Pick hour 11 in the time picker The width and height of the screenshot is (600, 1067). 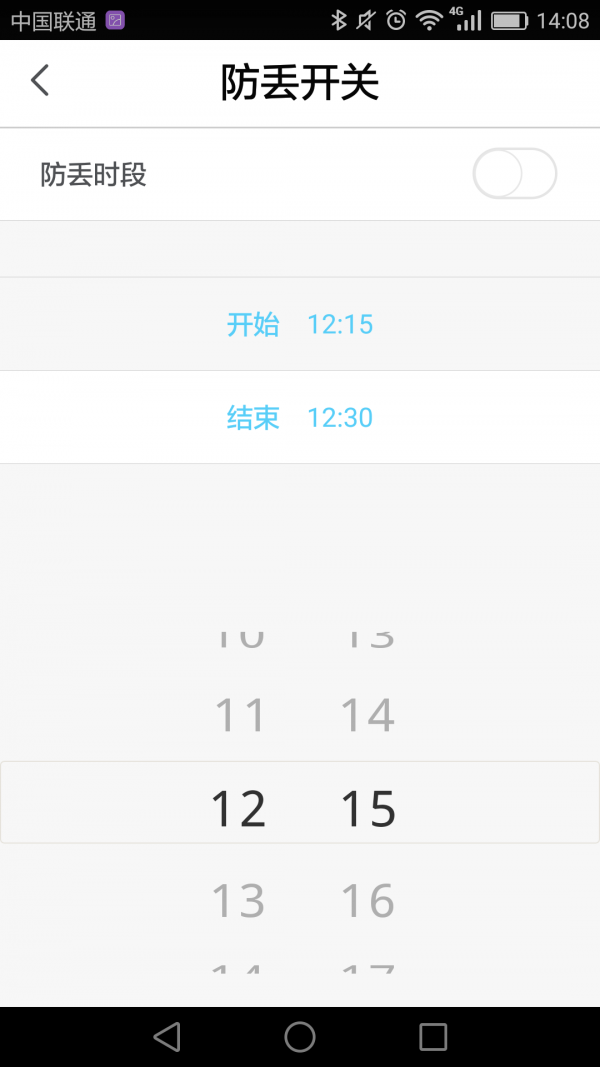[x=240, y=715]
